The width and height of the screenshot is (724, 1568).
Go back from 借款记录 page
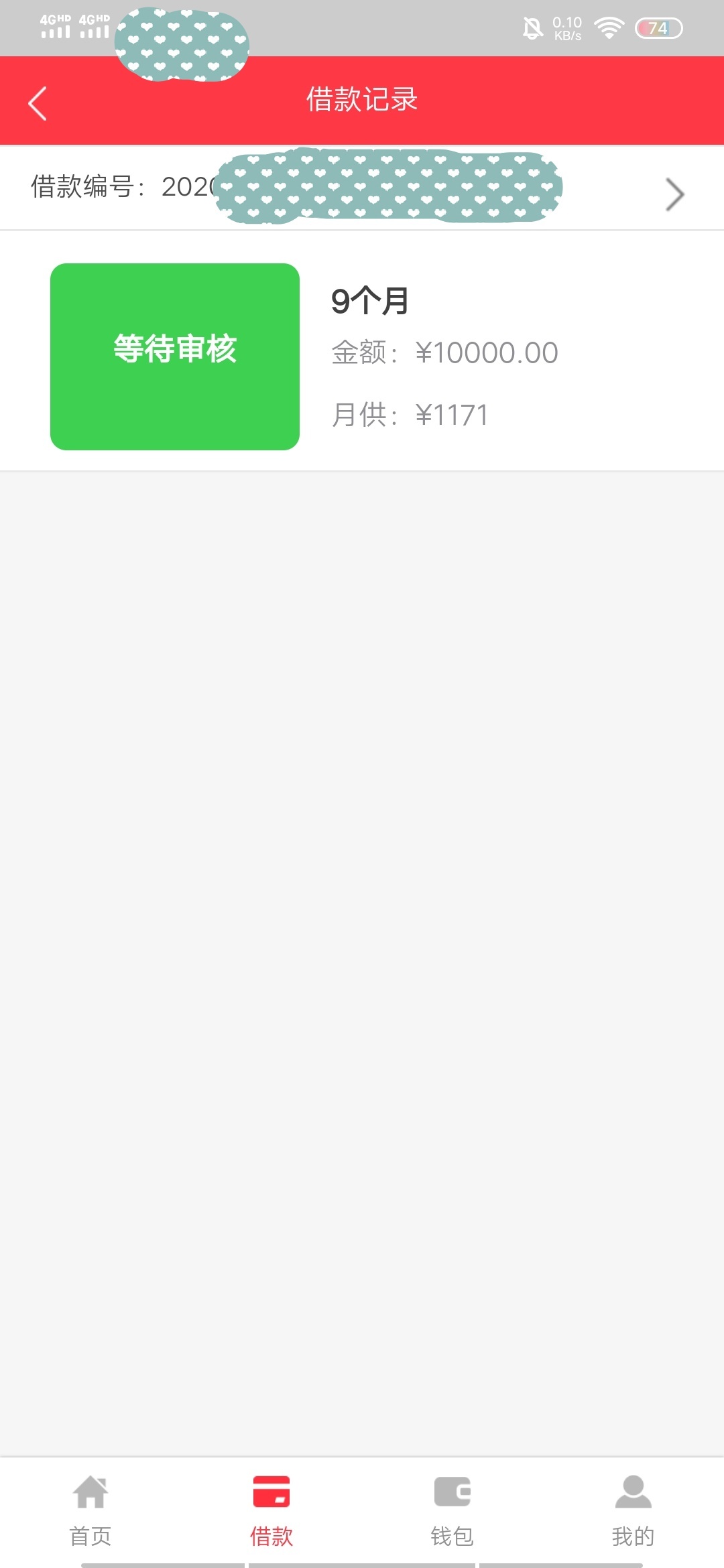[38, 103]
